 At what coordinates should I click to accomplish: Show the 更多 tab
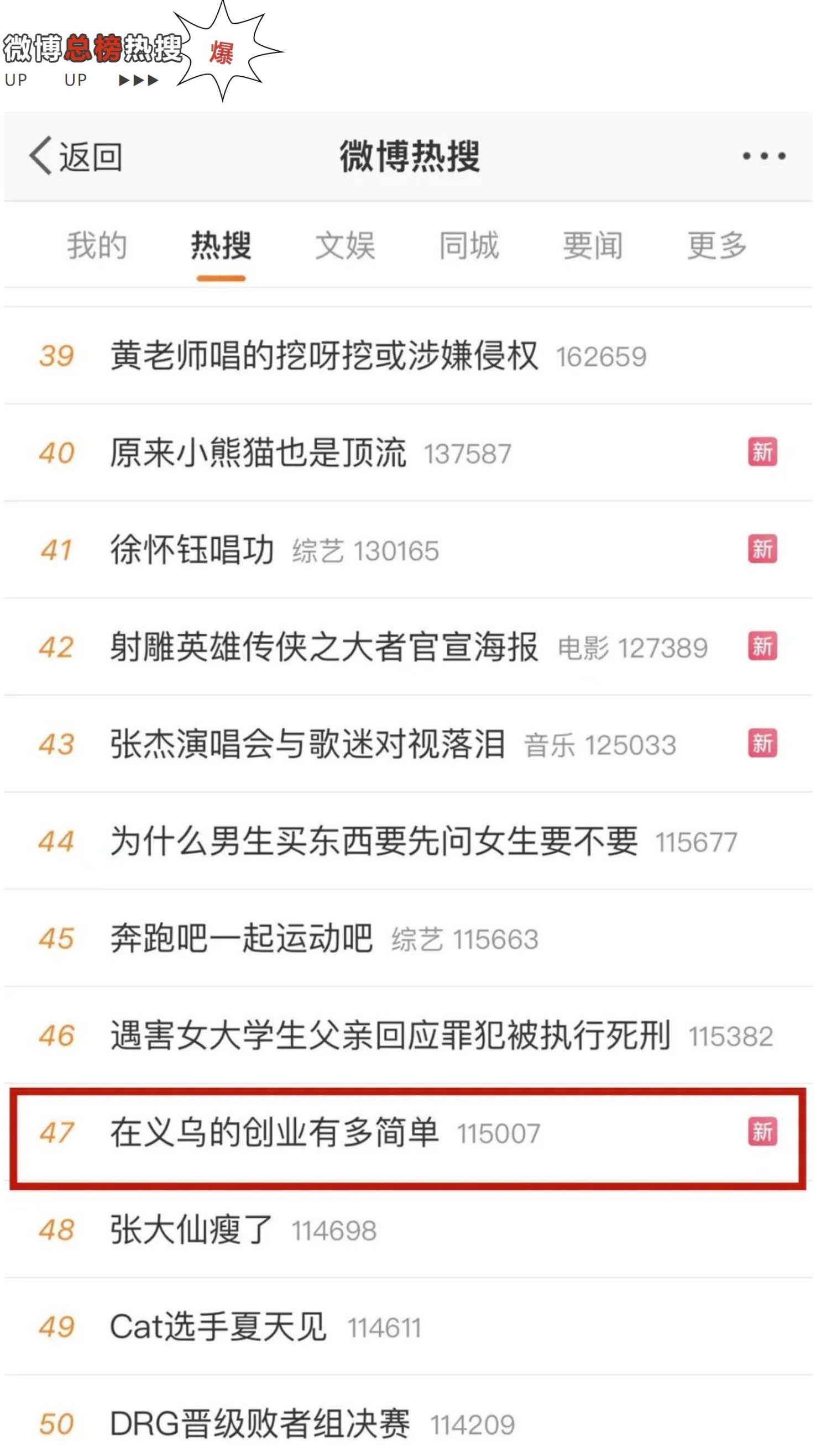pyautogui.click(x=716, y=246)
